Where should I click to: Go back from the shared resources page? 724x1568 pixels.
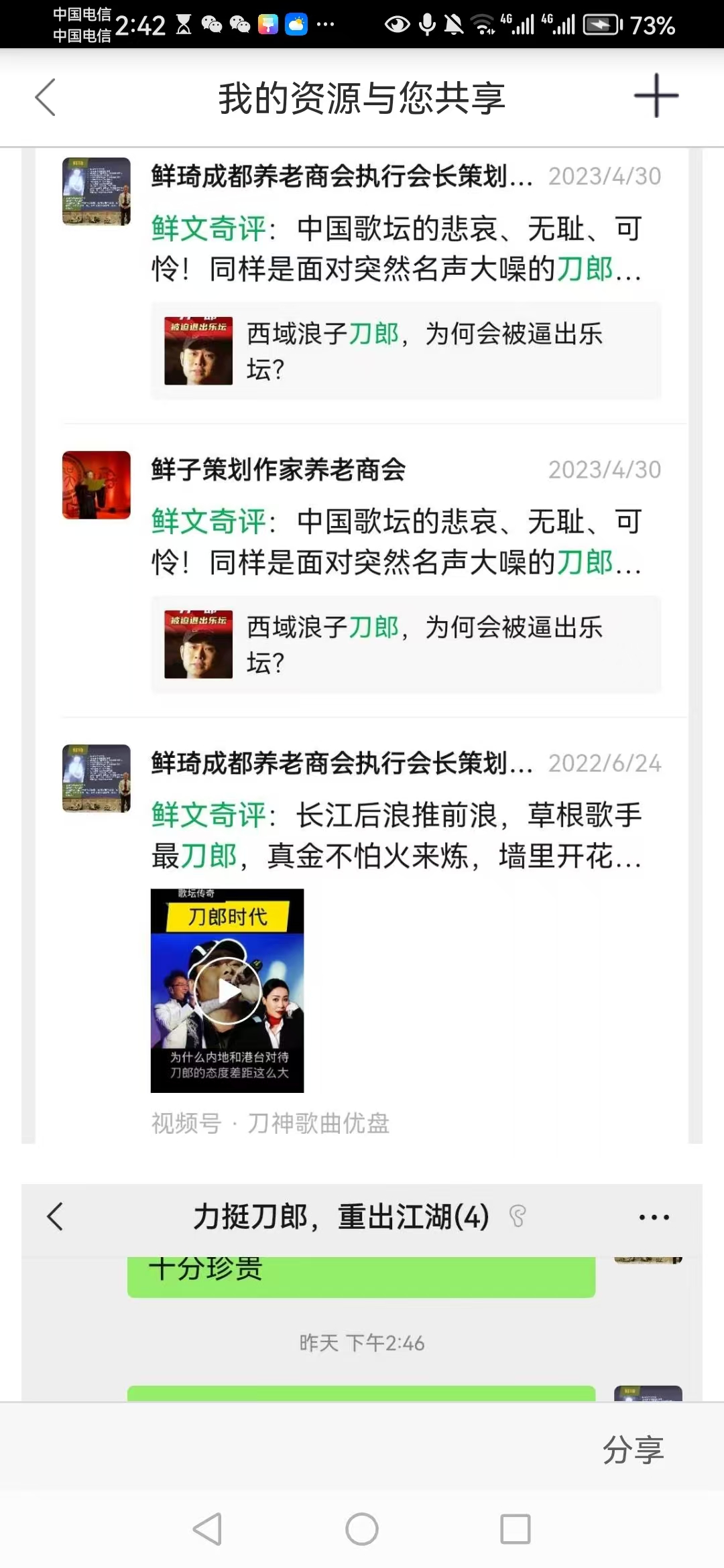point(46,98)
